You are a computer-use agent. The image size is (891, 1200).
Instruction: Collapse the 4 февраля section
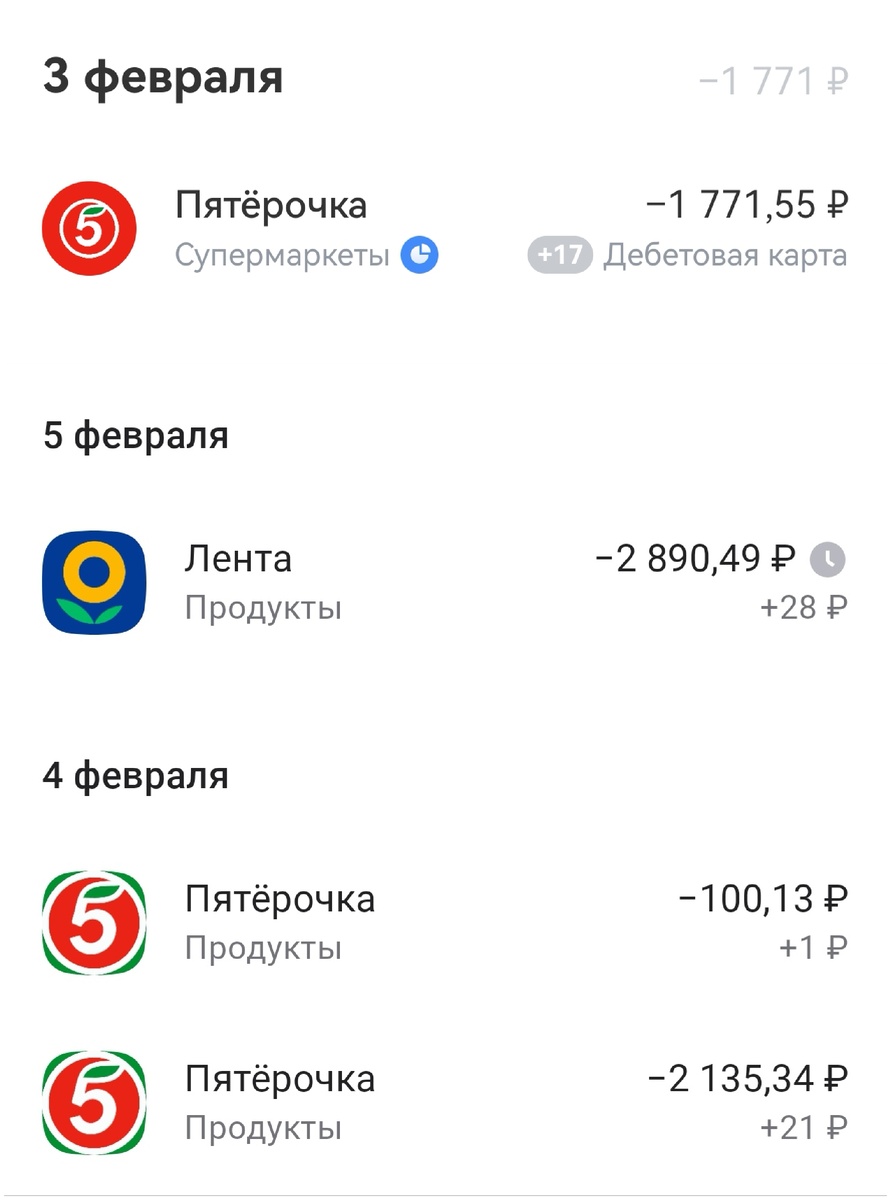tap(137, 776)
